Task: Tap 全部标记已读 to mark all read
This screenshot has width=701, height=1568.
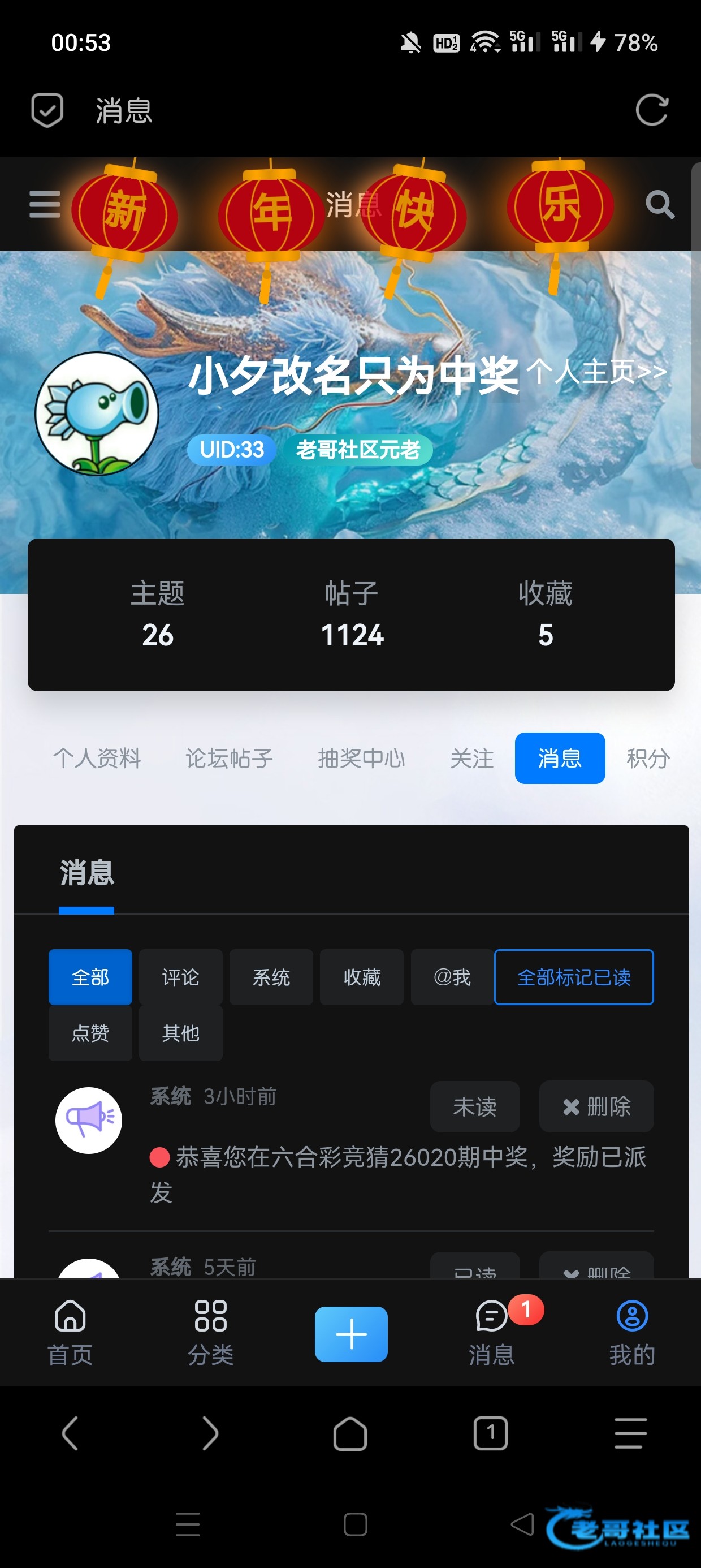Action: click(x=573, y=977)
